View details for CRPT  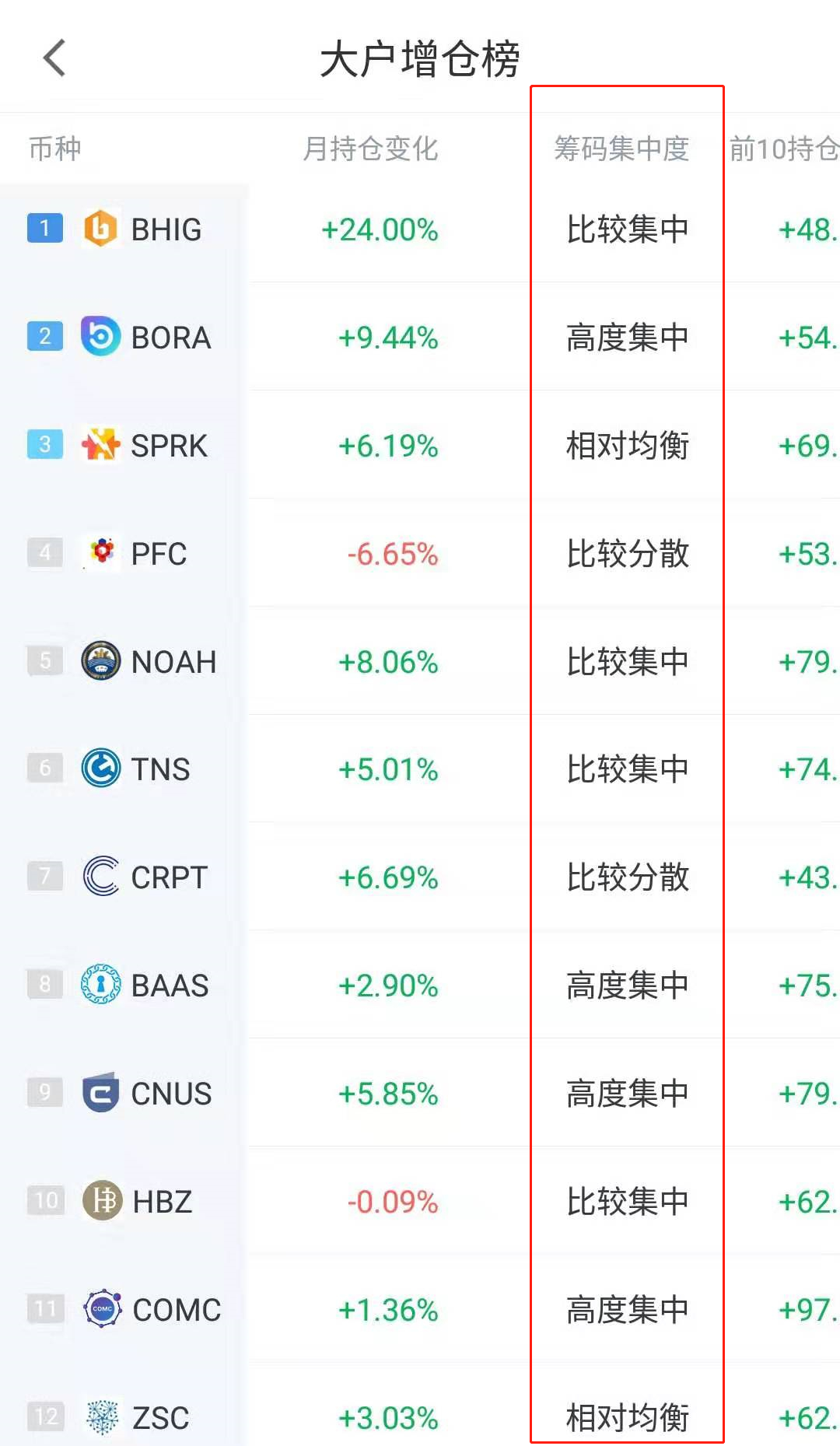click(420, 877)
